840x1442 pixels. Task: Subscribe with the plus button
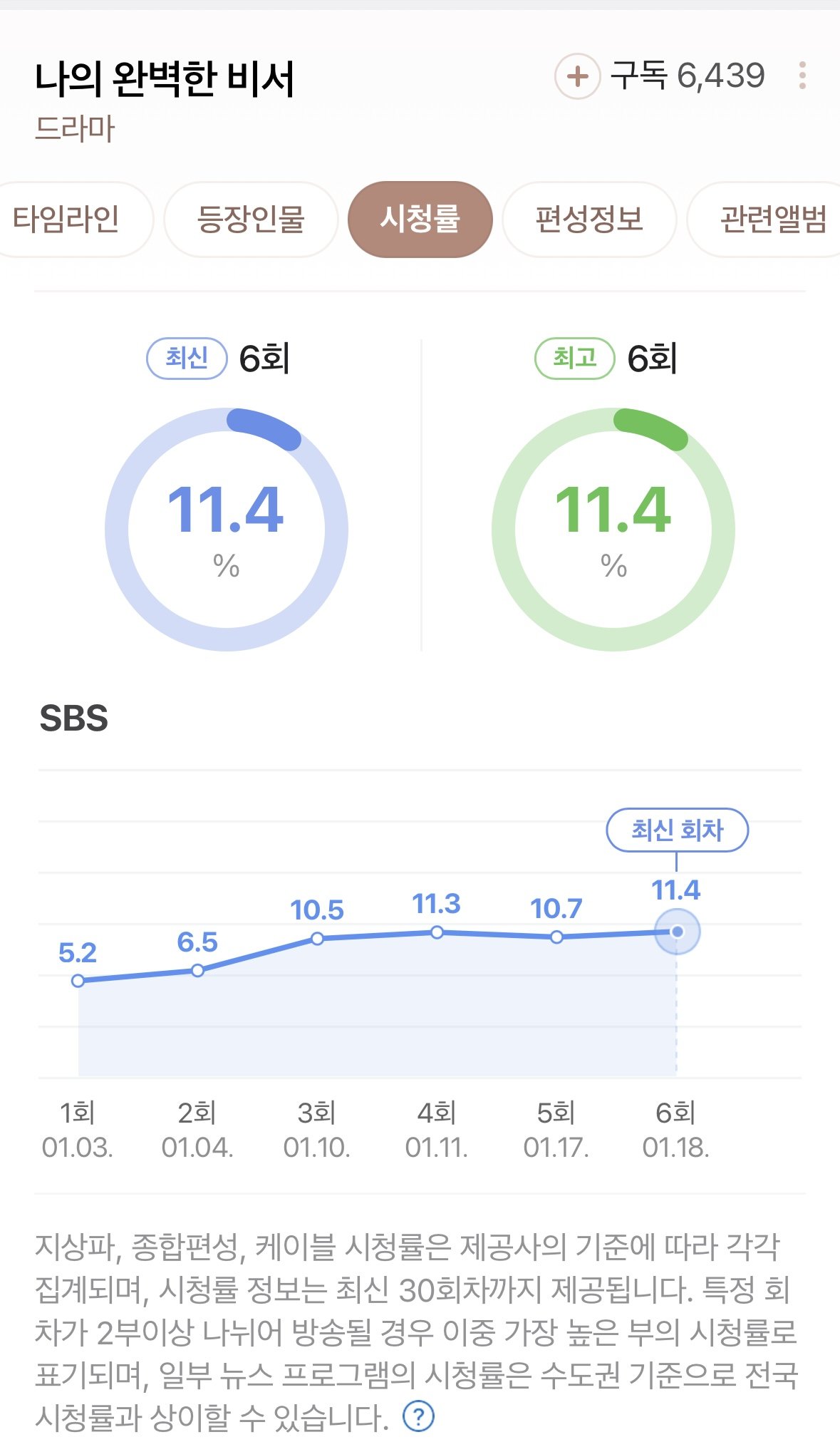(x=577, y=76)
